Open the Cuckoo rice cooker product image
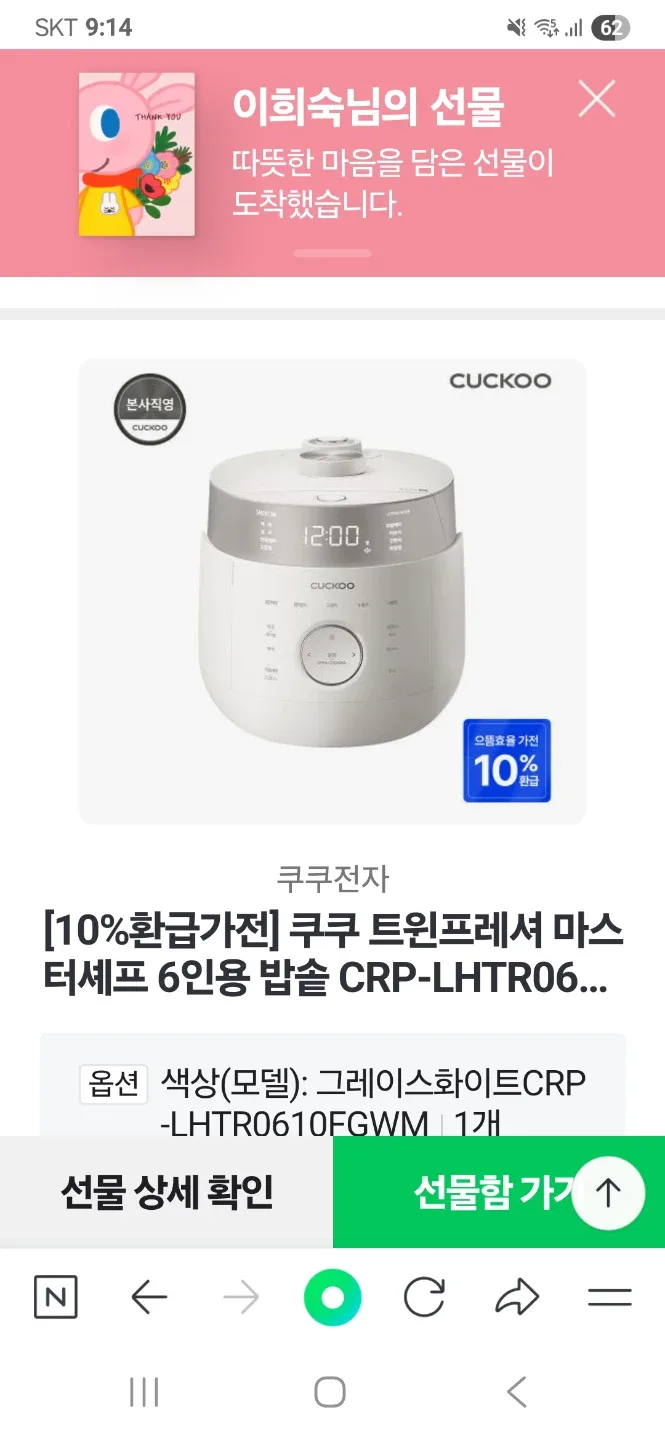Viewport: 665px width, 1440px height. coord(332,591)
